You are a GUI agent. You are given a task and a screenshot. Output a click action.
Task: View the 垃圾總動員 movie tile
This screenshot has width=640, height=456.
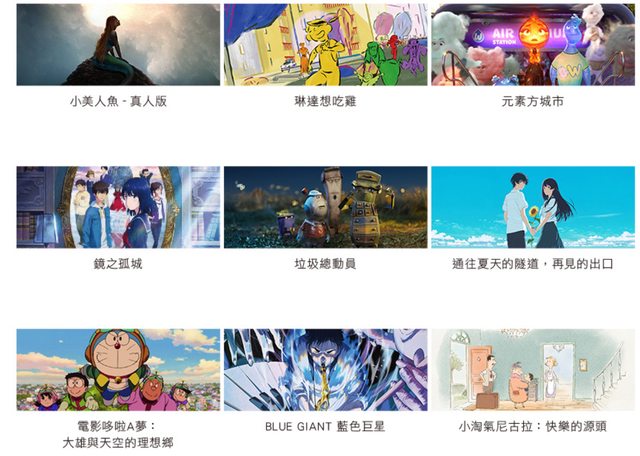pos(325,207)
